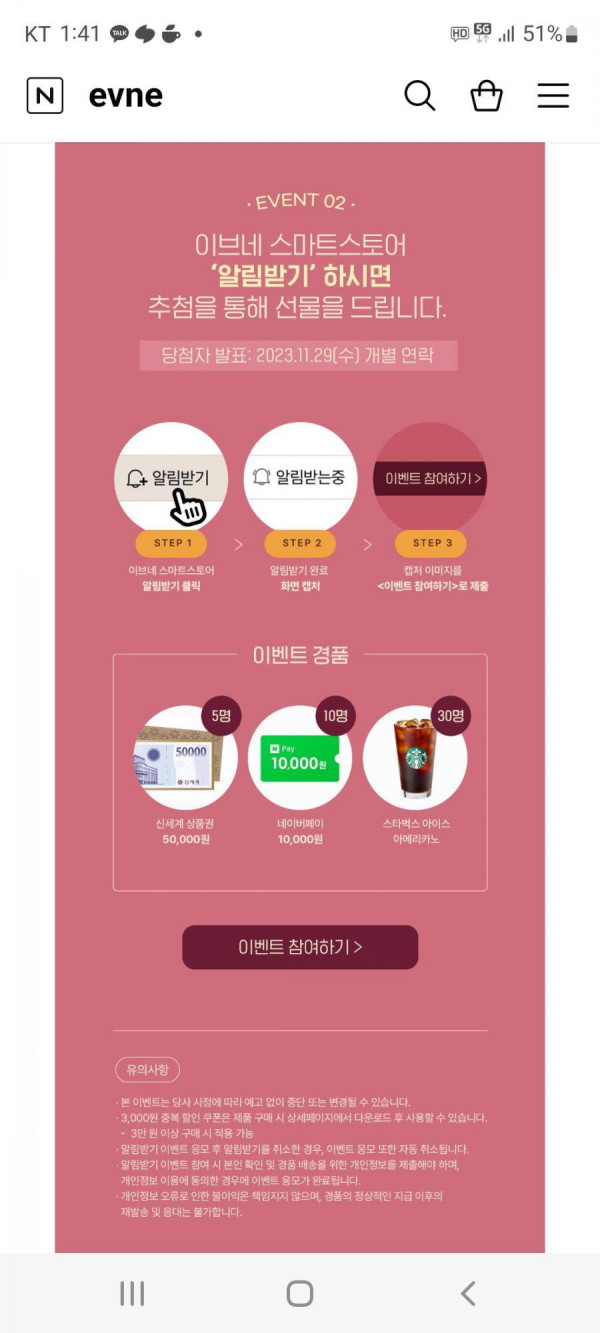Open the search magnifier icon
This screenshot has height=1333, width=600.
pyautogui.click(x=419, y=96)
